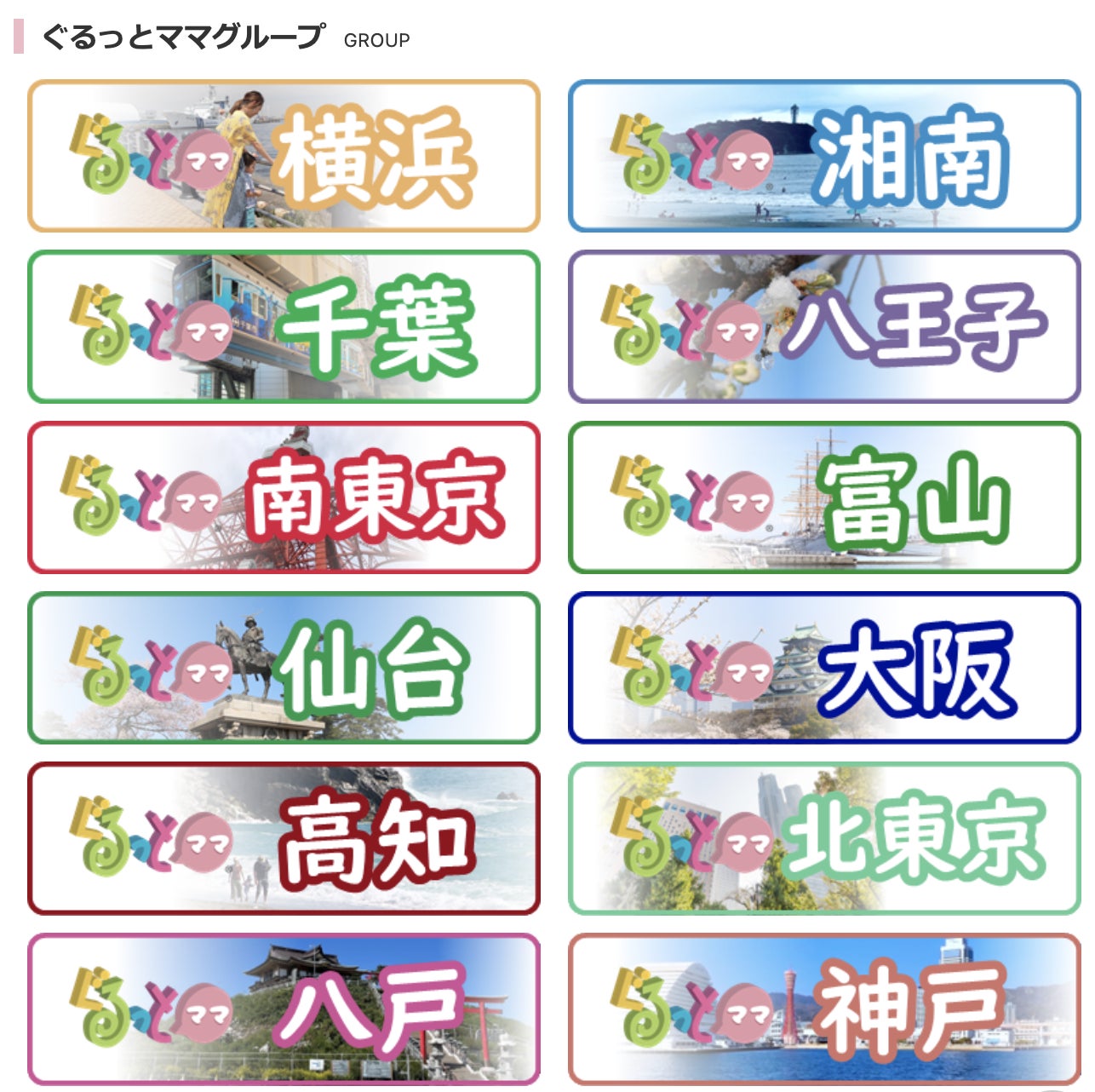Open the 神戸 (Kobe) banner
1095x1092 pixels.
click(x=823, y=1009)
